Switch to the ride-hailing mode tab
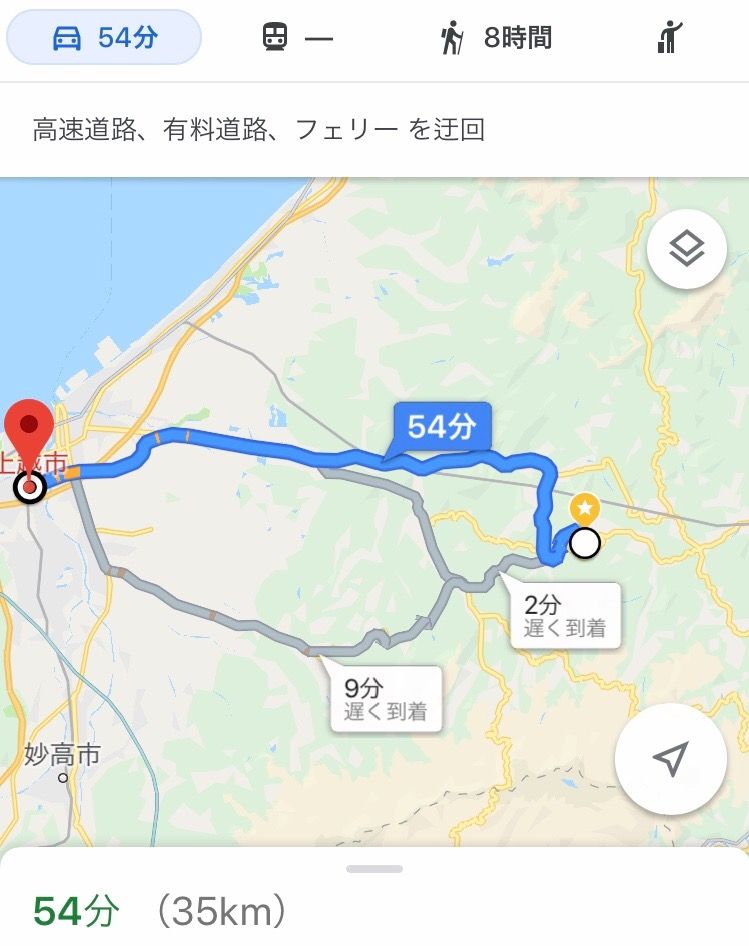This screenshot has width=749, height=946. point(669,39)
